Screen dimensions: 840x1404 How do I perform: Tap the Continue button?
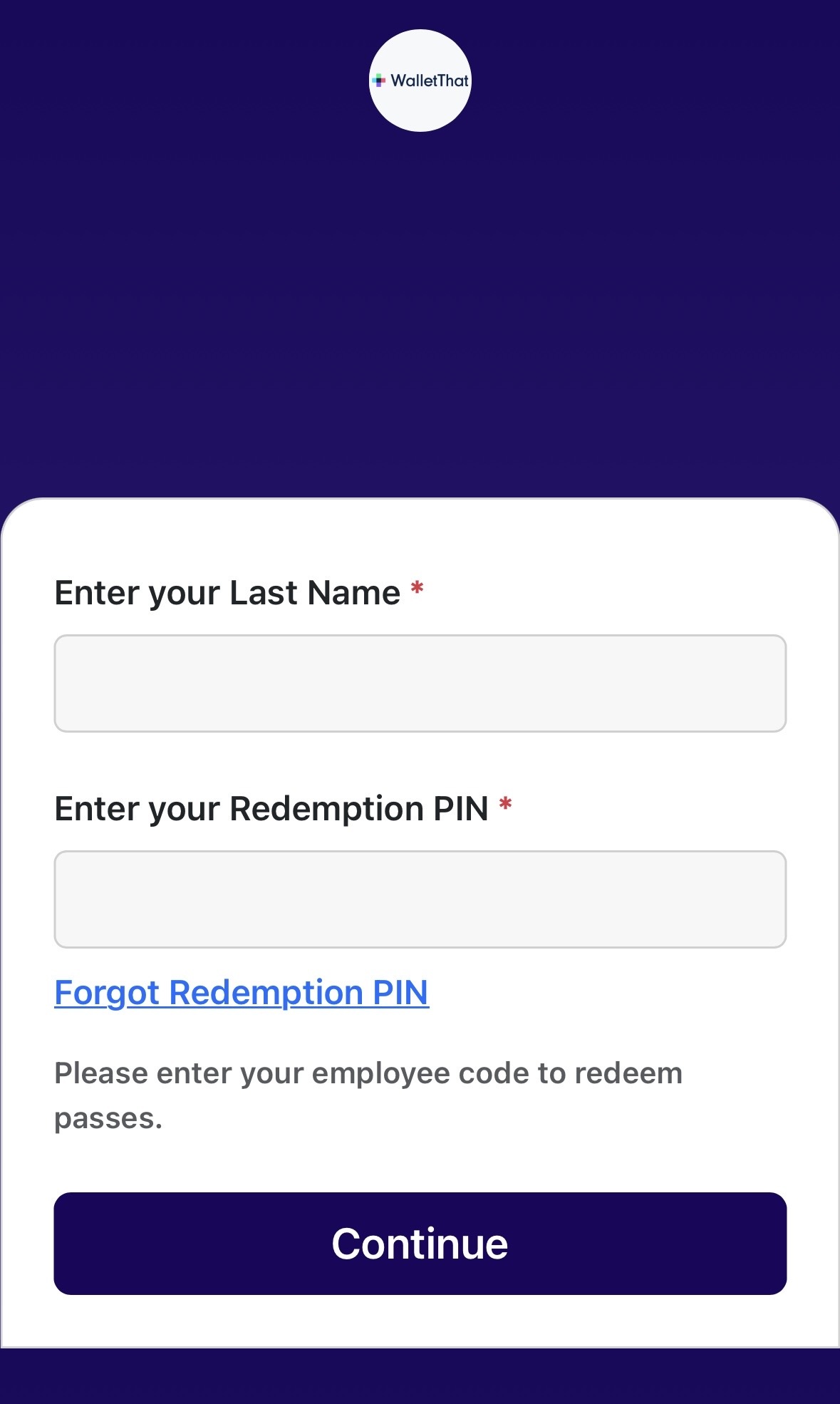tap(420, 1244)
